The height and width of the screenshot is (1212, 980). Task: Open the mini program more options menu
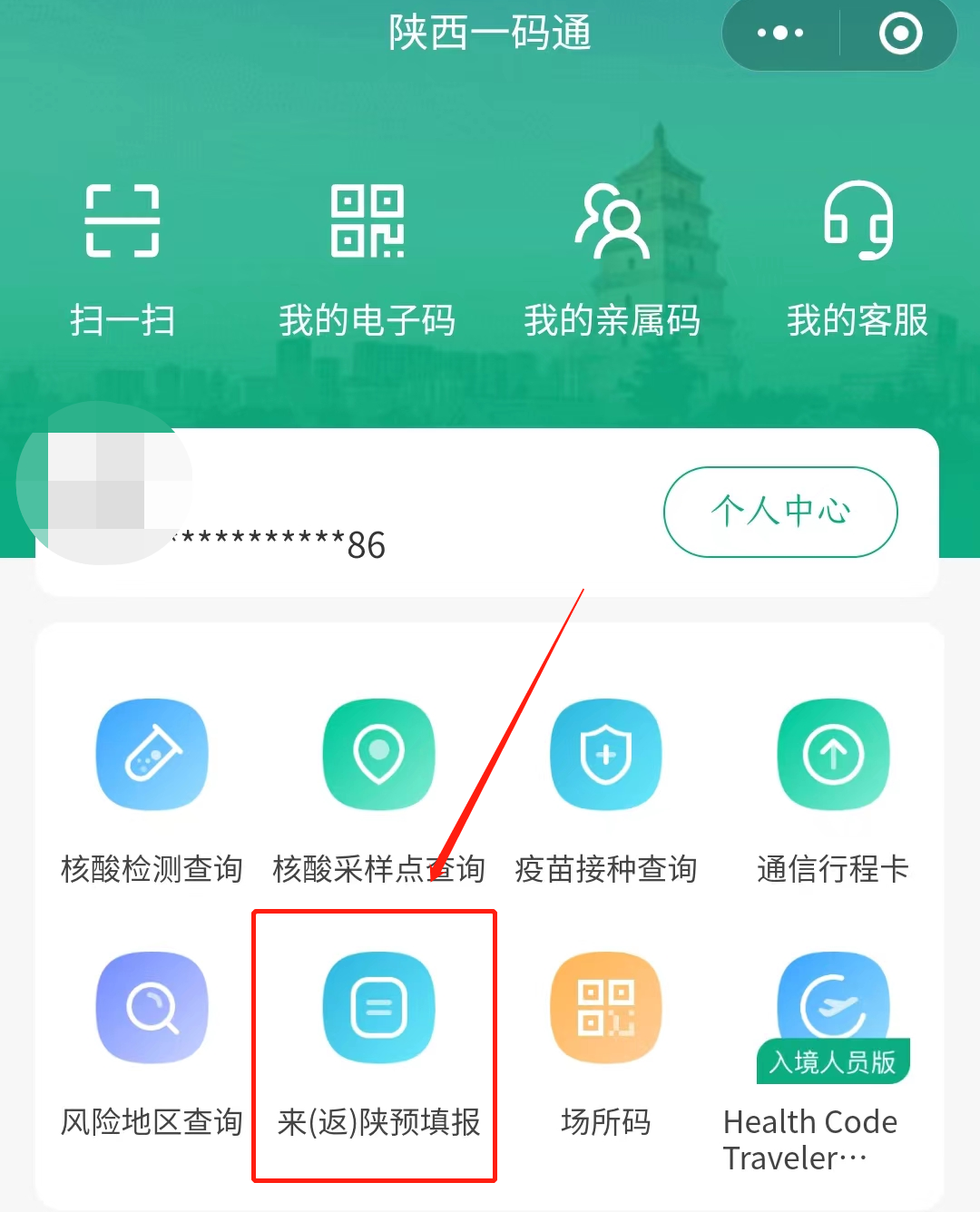point(780,34)
